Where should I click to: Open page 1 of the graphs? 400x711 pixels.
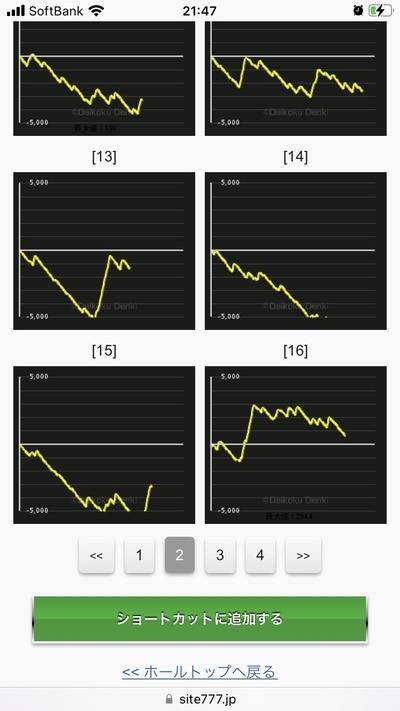point(139,555)
